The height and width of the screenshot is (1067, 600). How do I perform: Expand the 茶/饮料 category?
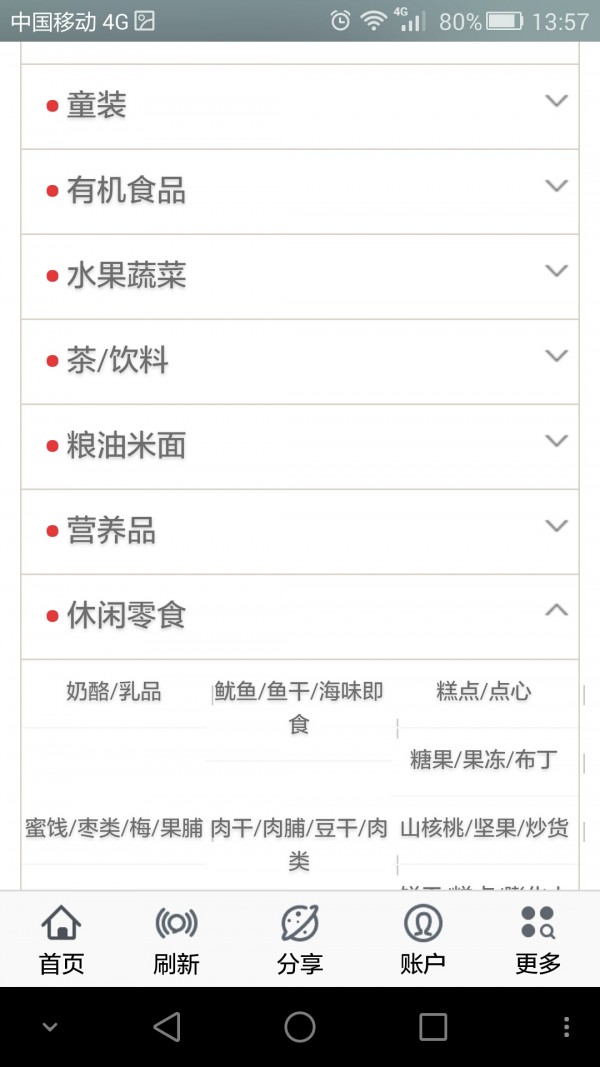299,362
